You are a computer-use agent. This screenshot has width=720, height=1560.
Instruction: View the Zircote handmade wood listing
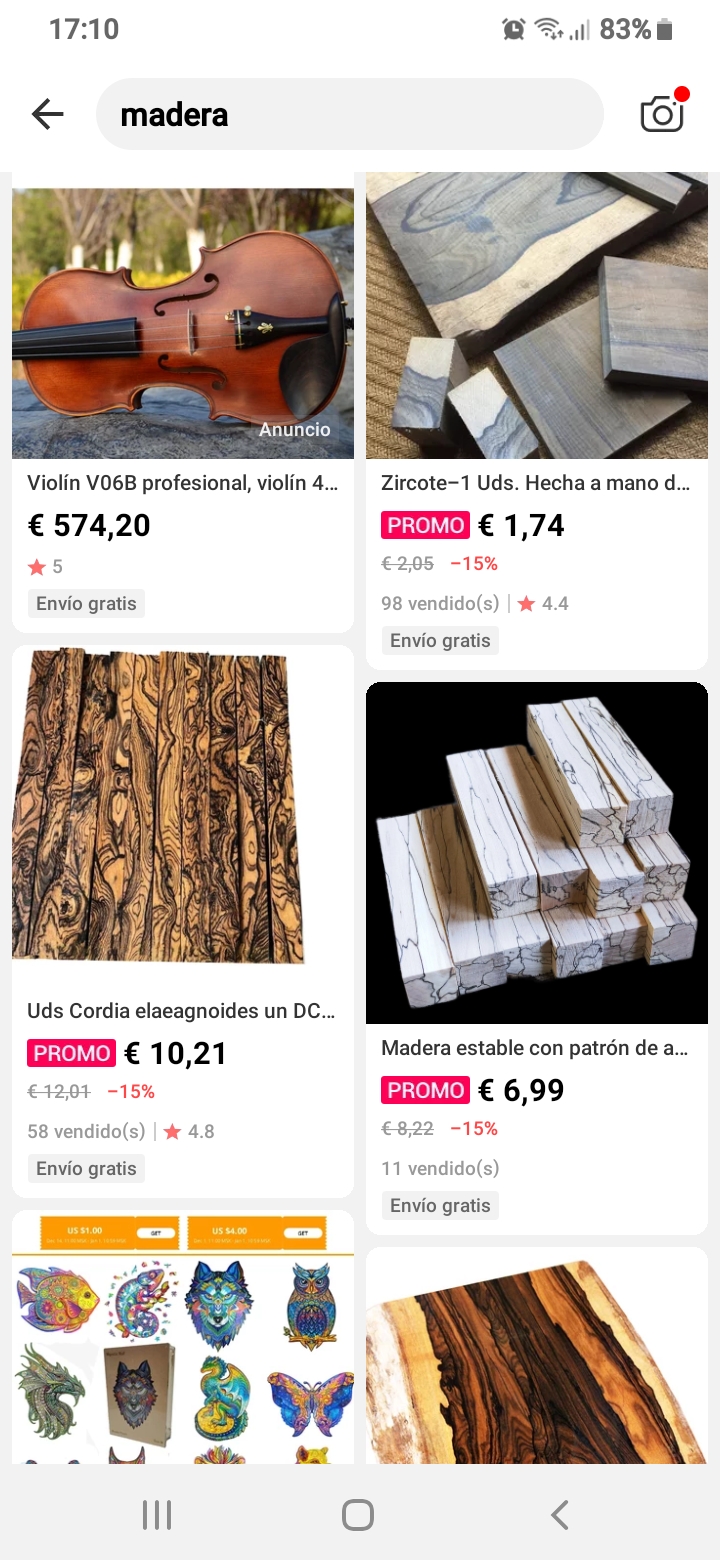[x=537, y=420]
